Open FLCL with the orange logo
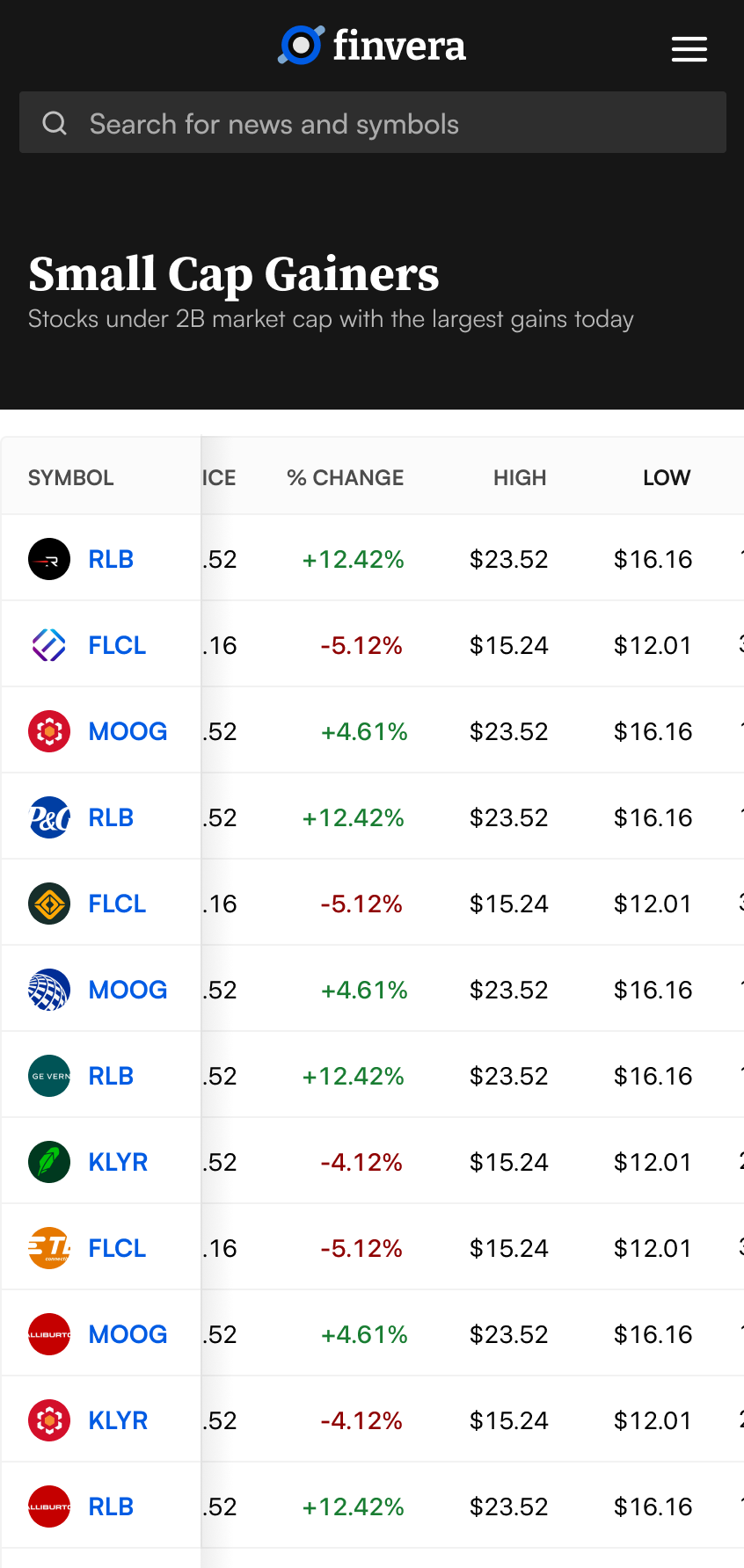 click(117, 1248)
